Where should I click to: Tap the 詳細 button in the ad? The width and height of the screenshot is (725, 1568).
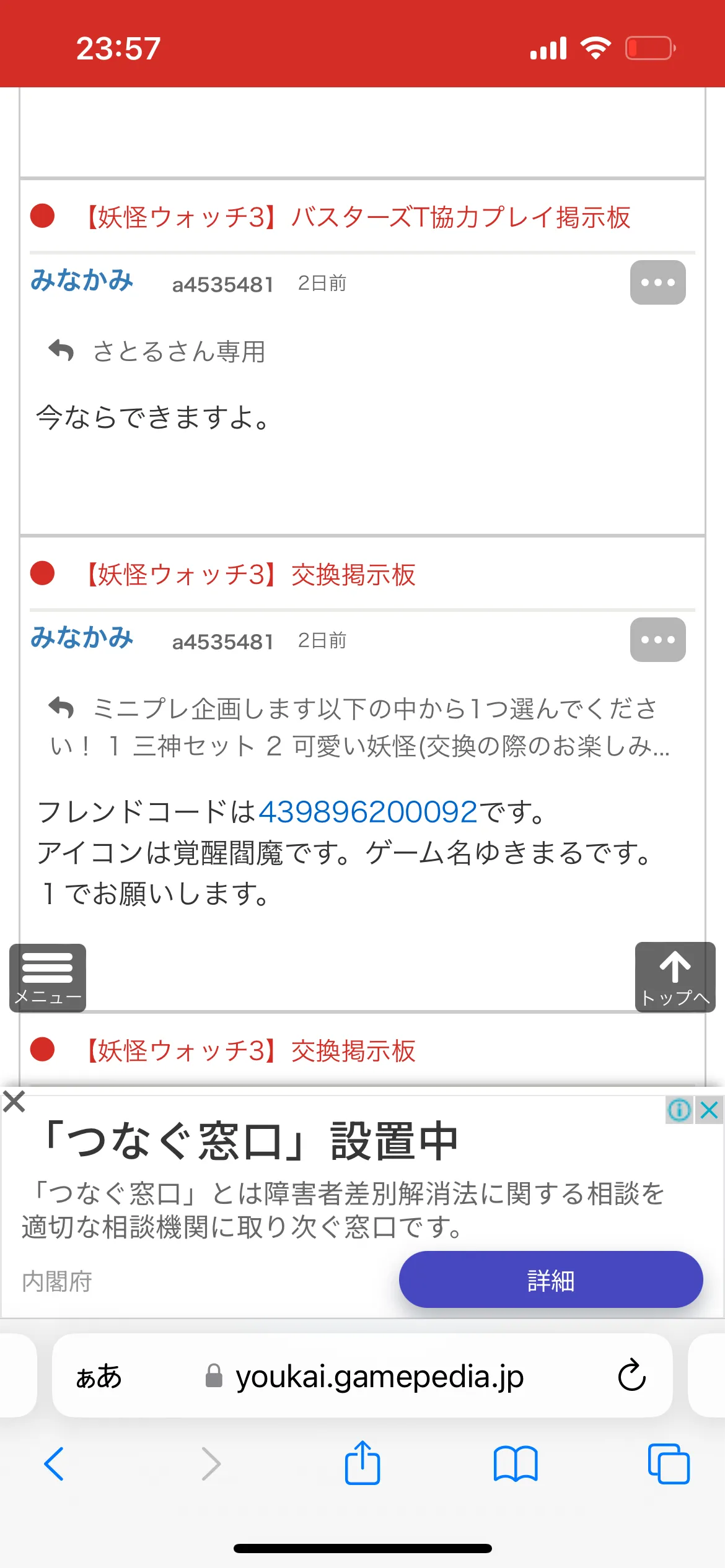click(x=550, y=1279)
